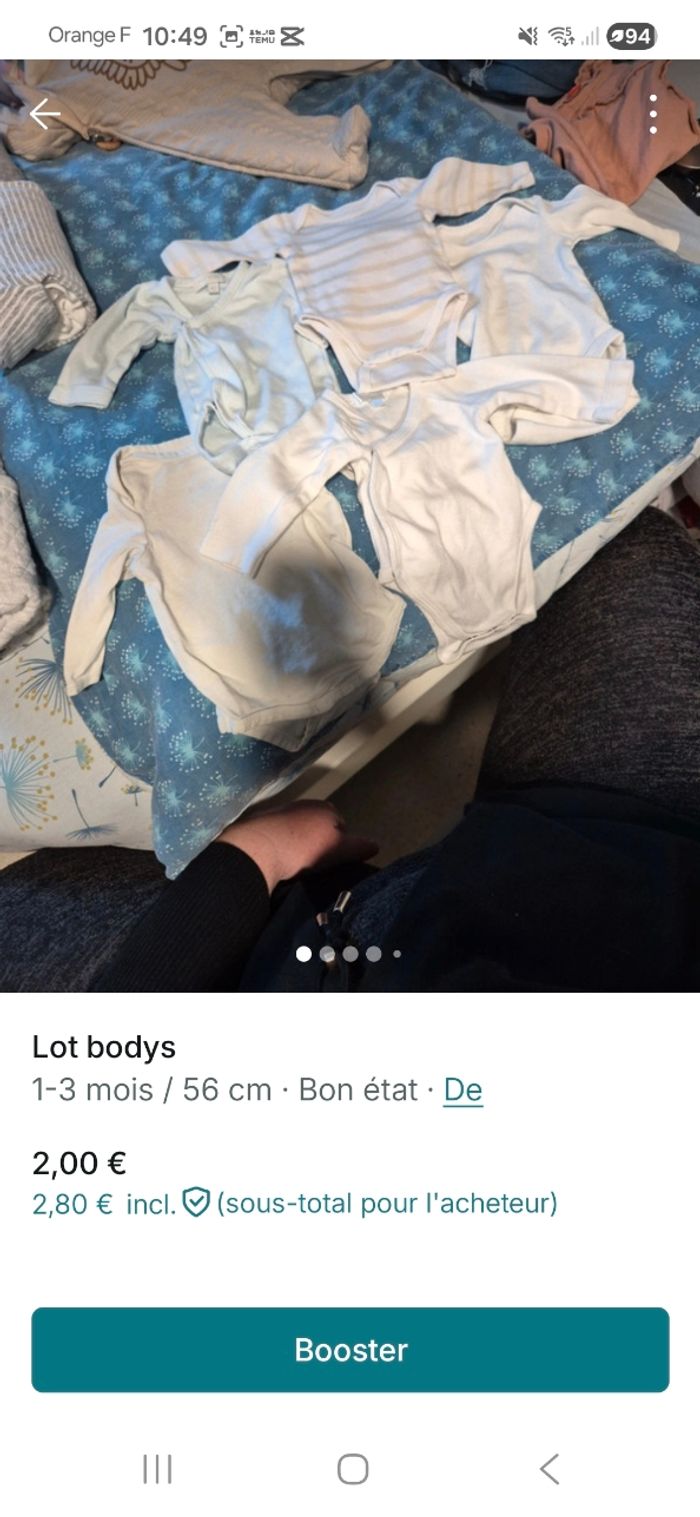The height and width of the screenshot is (1517, 700).
Task: Go to the phone's home screen
Action: pos(352,1469)
